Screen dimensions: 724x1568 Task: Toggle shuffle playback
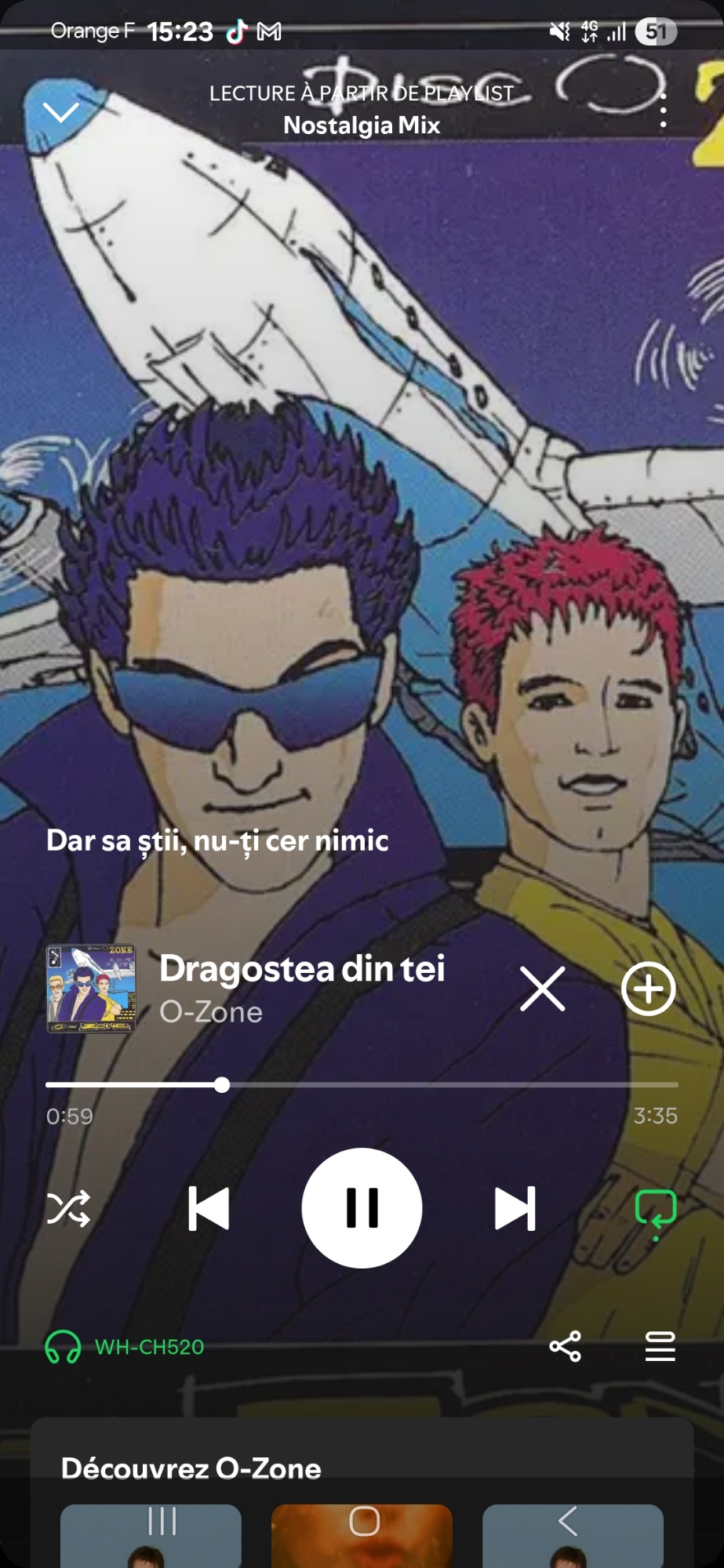pyautogui.click(x=68, y=1208)
